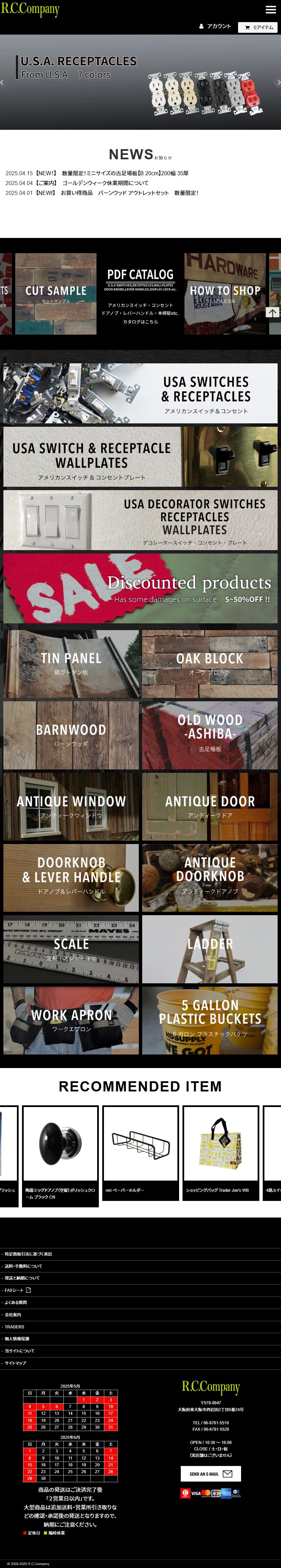The height and width of the screenshot is (1568, 281).
Task: Open the hamburger menu
Action: coord(271,10)
